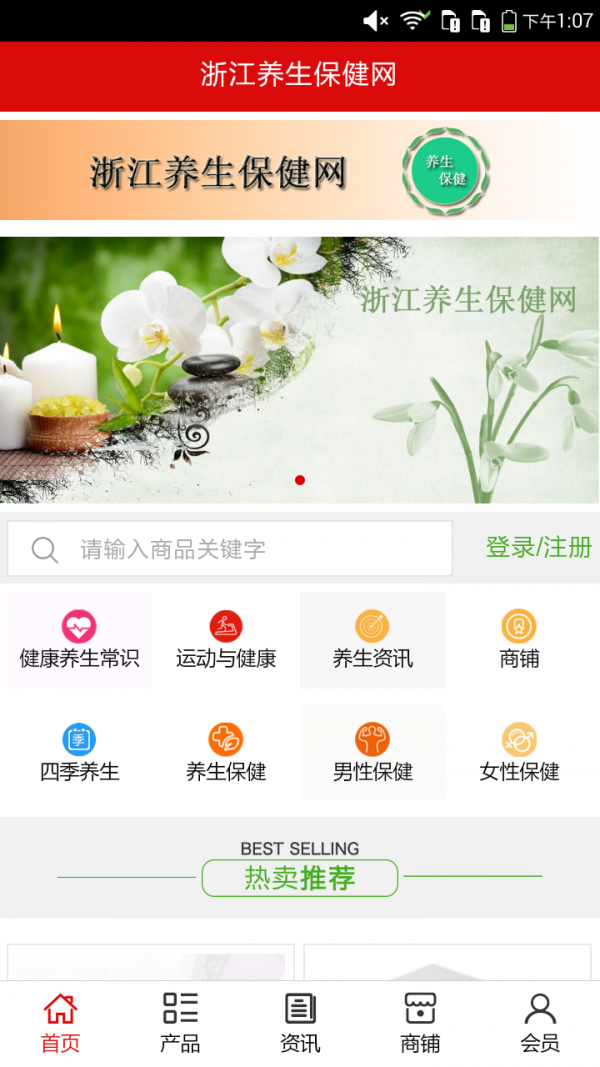
Task: Open the 登录/注册 link
Action: click(538, 547)
